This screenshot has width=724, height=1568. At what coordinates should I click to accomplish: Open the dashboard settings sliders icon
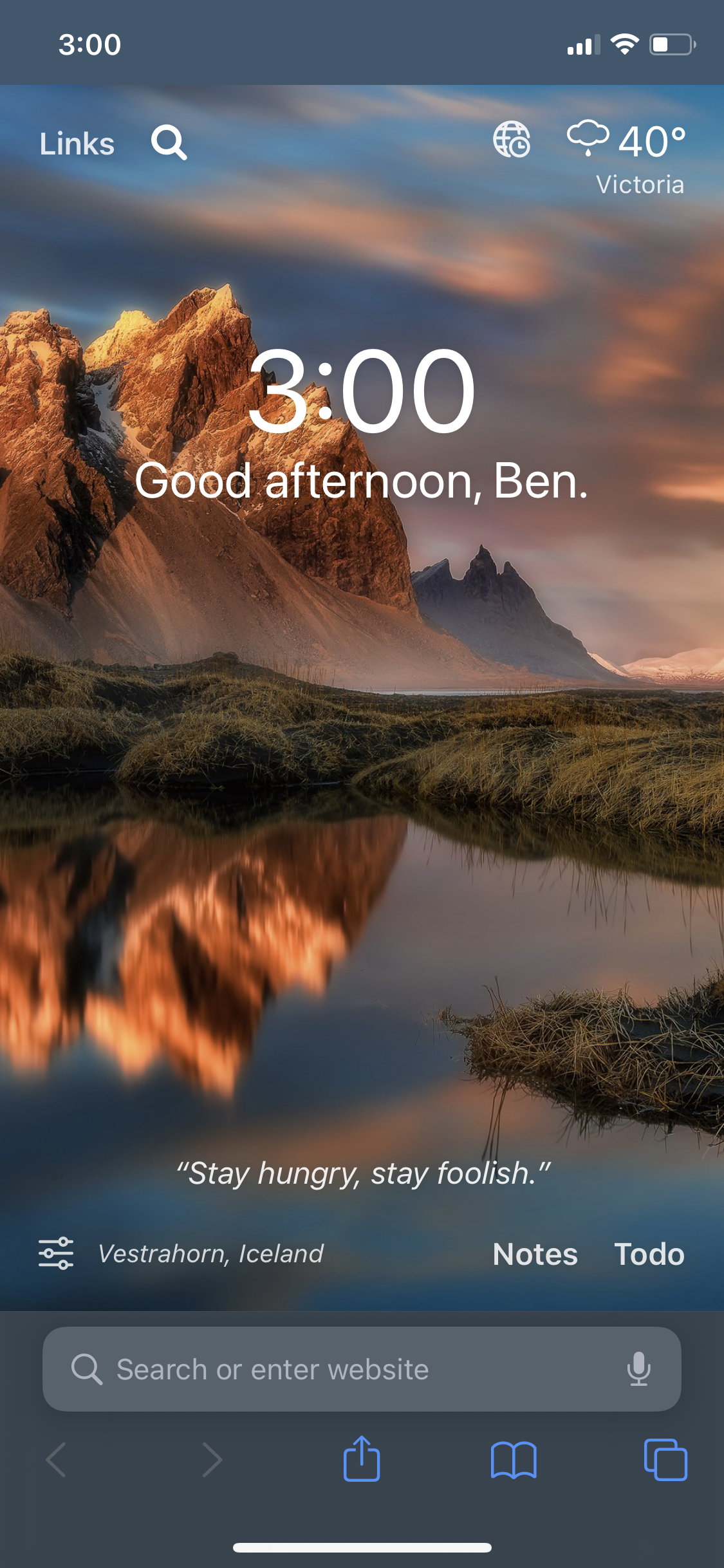pyautogui.click(x=56, y=1253)
